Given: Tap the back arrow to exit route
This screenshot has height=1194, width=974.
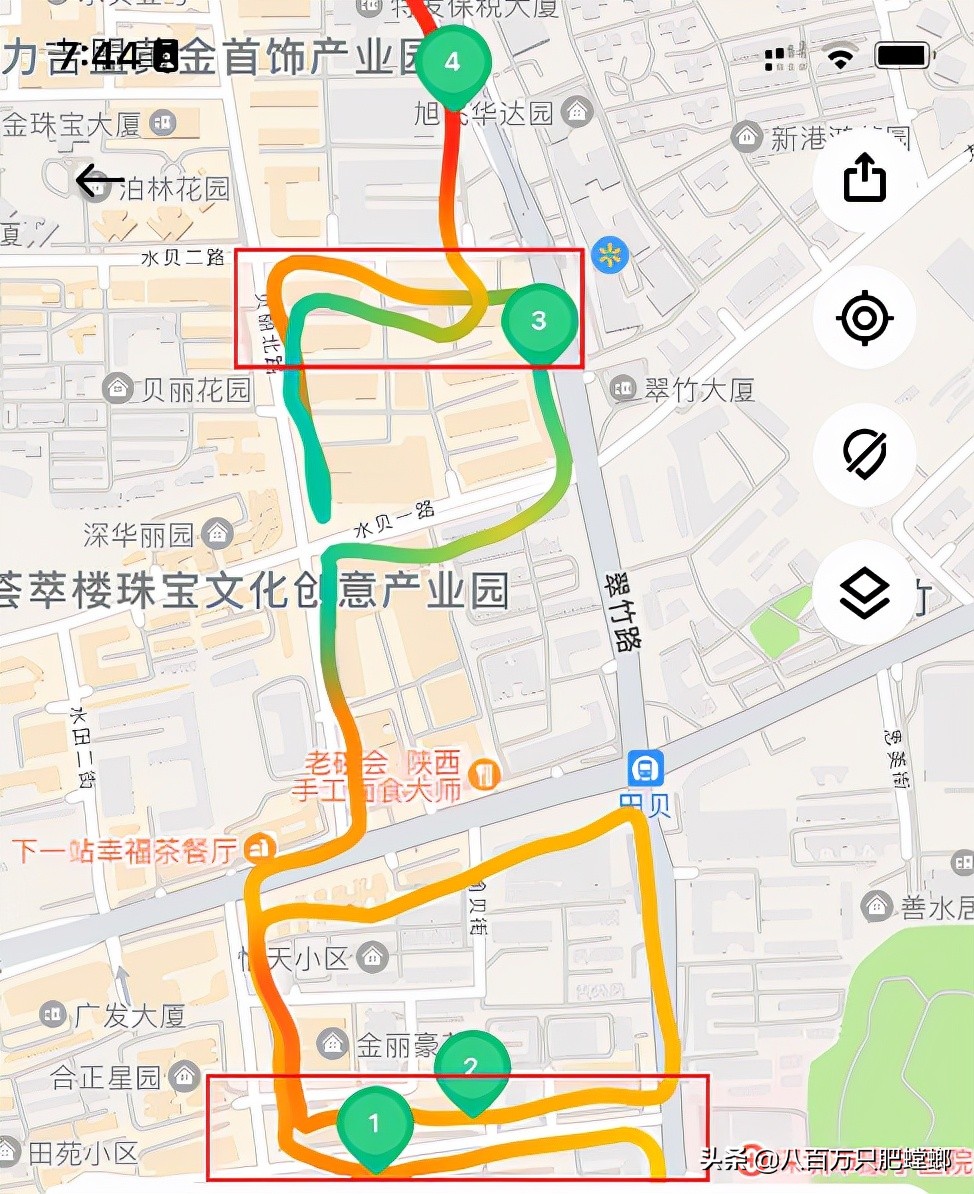Looking at the screenshot, I should point(98,180).
